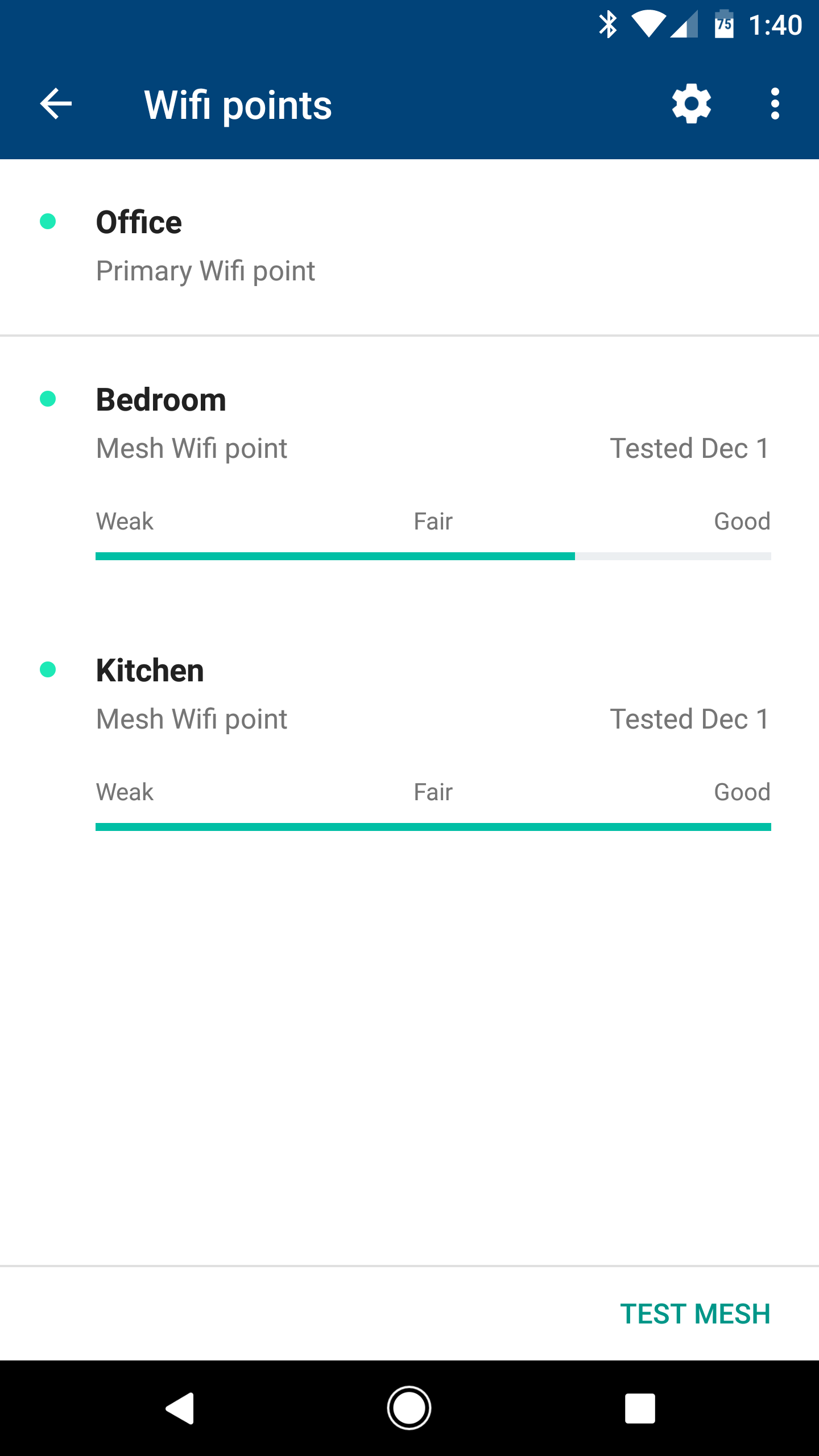Tap the battery indicator in the status bar
Viewport: 819px width, 1456px height.
click(723, 24)
